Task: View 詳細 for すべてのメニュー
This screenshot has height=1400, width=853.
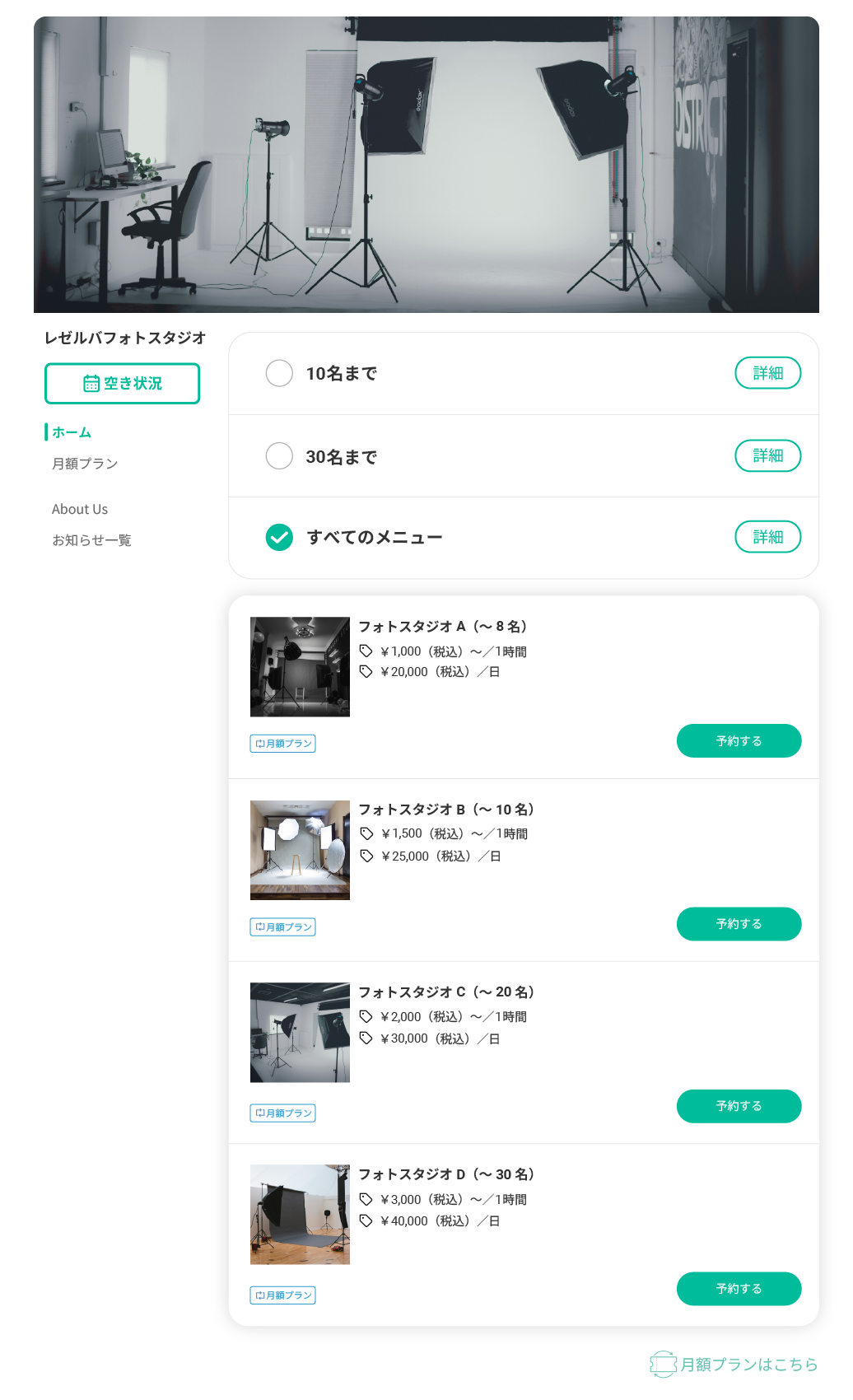Action: pyautogui.click(x=767, y=537)
